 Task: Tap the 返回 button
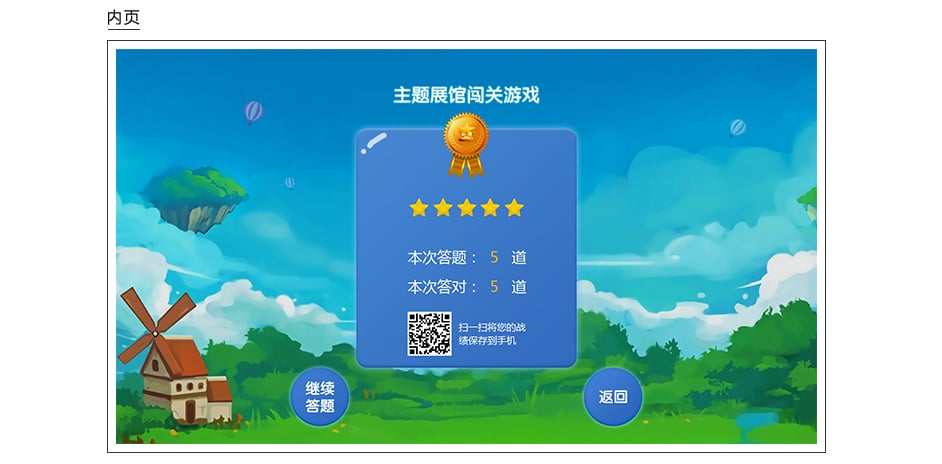[612, 397]
